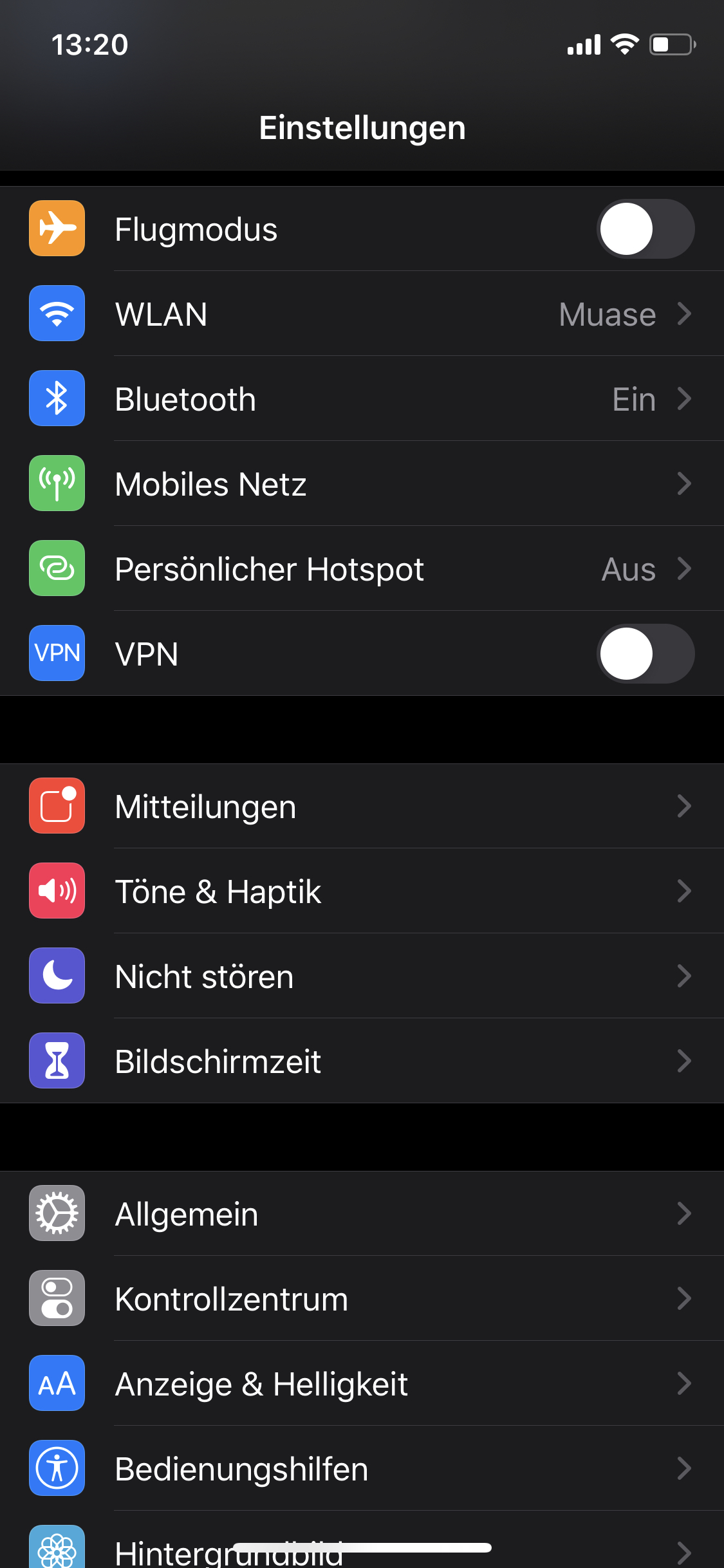The width and height of the screenshot is (724, 1568).
Task: Open Bildschirmzeit
Action: click(x=360, y=1061)
